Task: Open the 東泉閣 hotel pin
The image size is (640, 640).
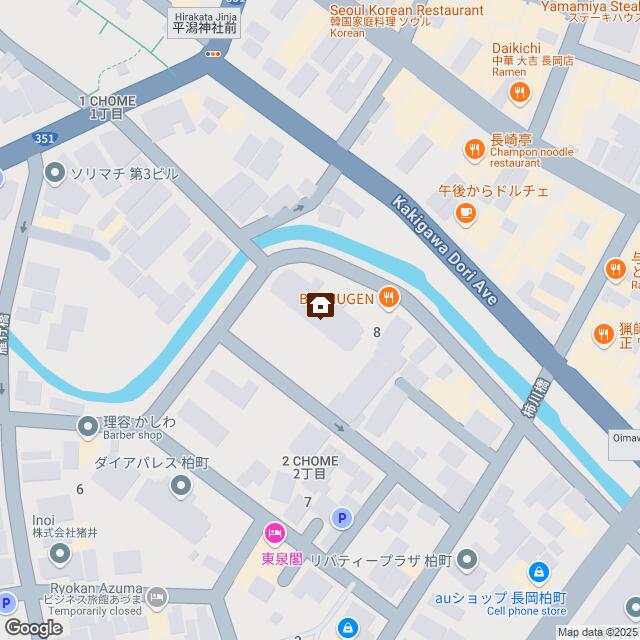Action: [x=272, y=533]
